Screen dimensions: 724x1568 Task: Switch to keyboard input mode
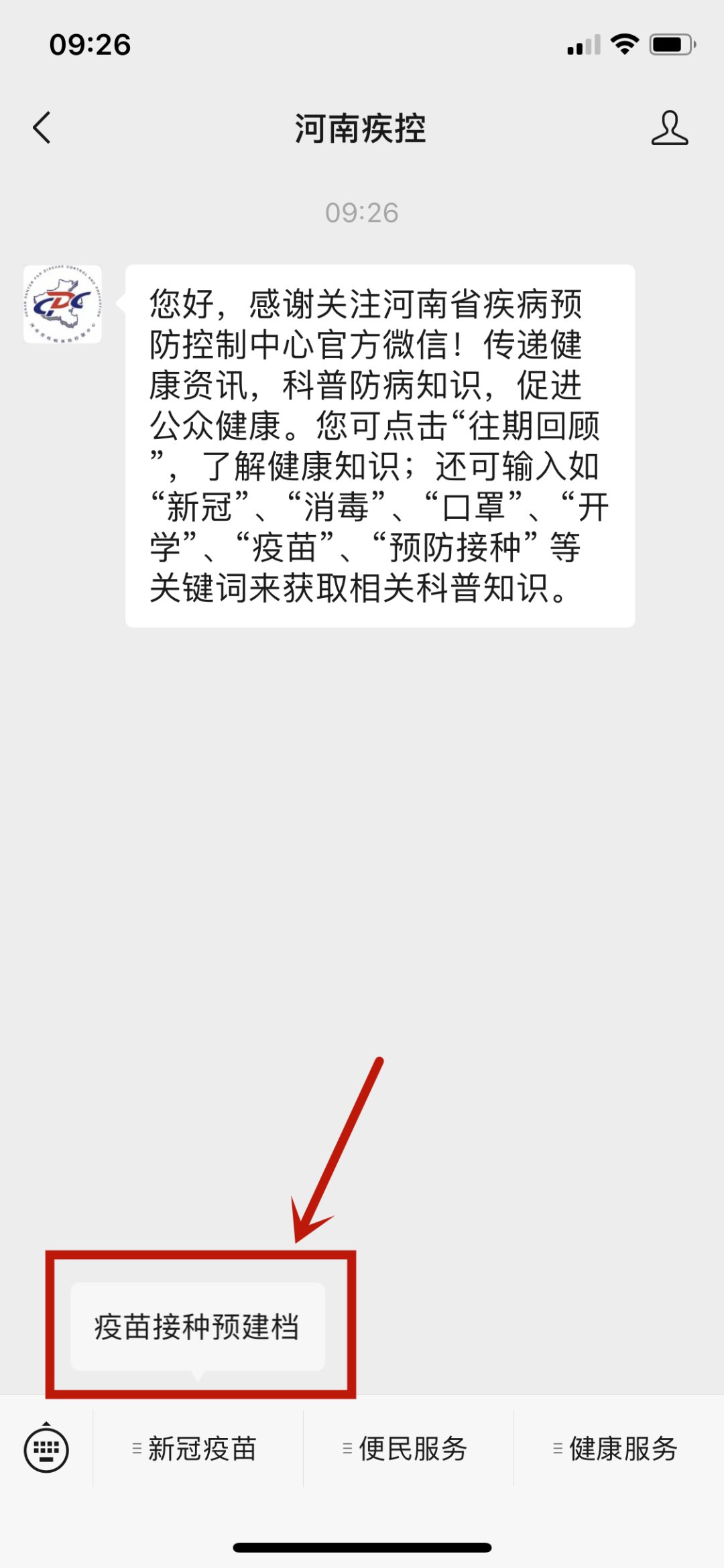46,1449
